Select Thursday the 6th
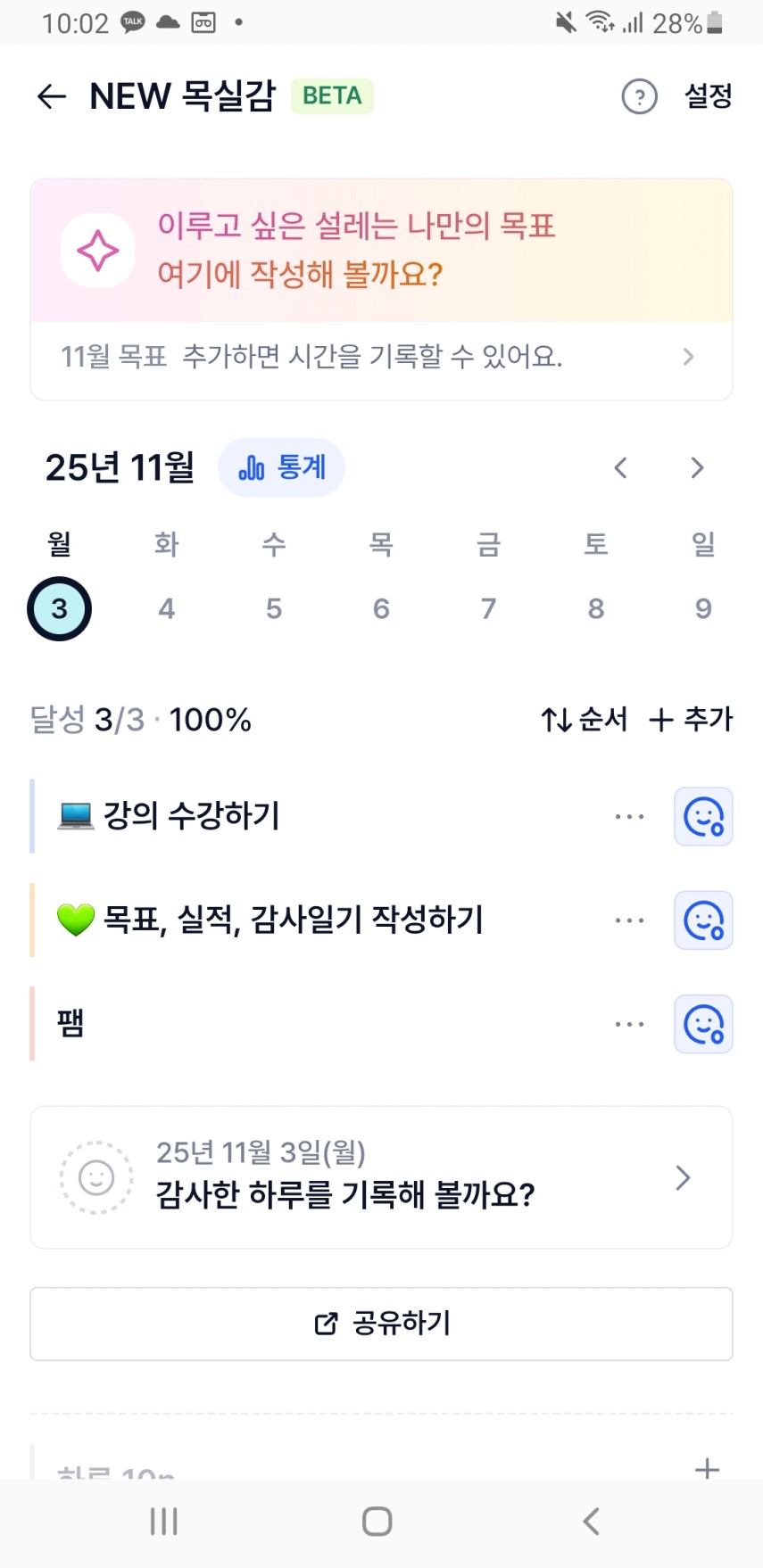Screen dimensions: 763x1568 point(381,609)
